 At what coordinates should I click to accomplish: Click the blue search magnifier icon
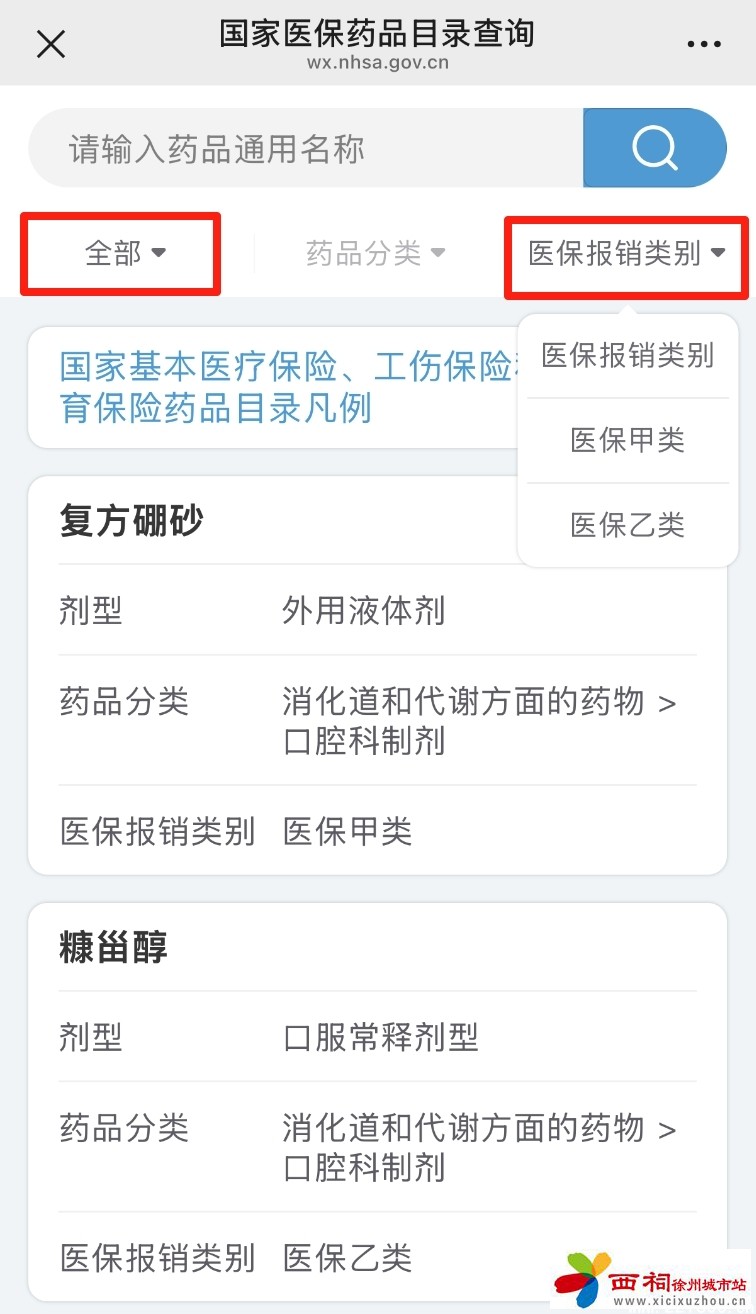[653, 148]
